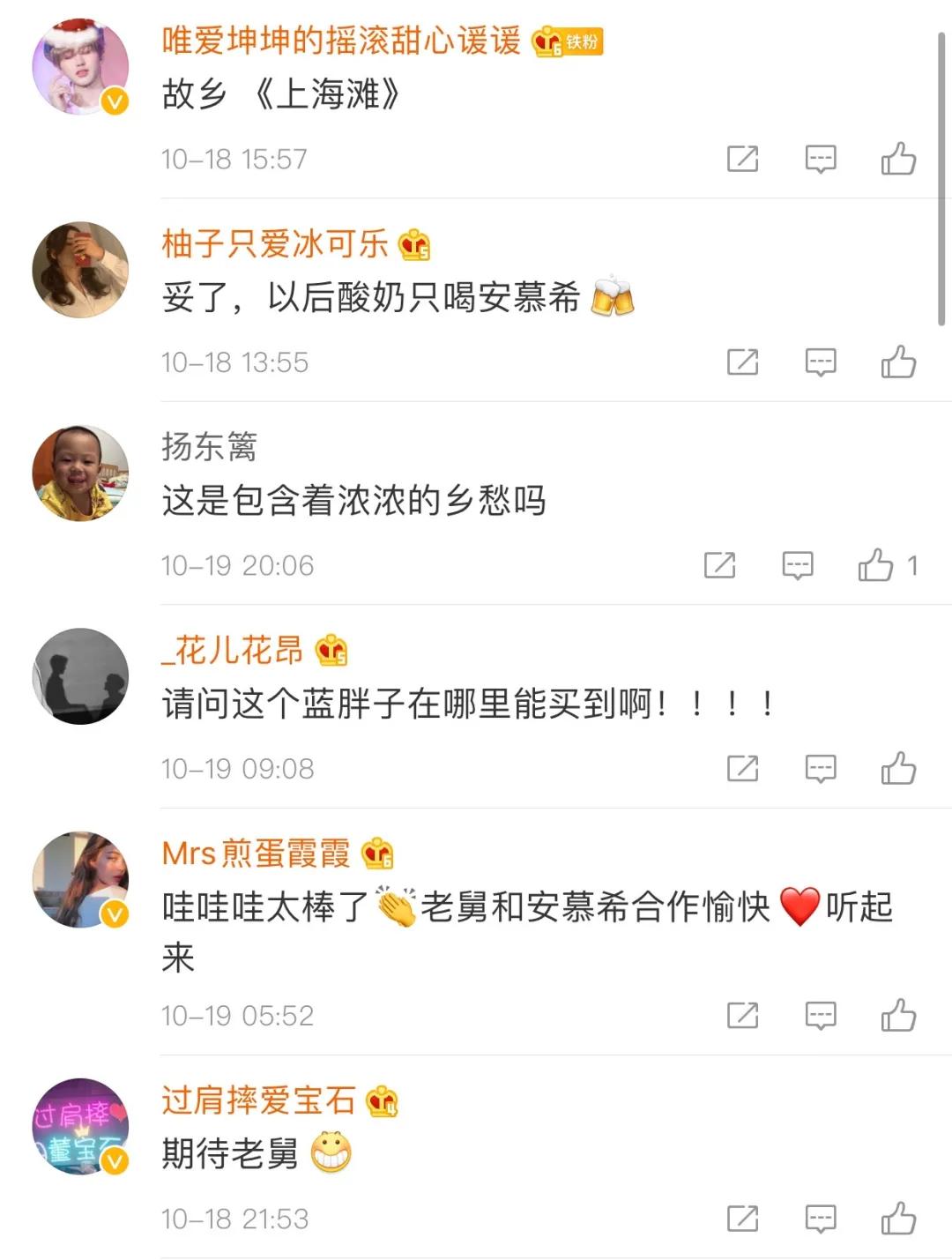Image resolution: width=952 pixels, height=1260 pixels.
Task: Repost the comment posted by 扬东篱
Action: (x=719, y=565)
